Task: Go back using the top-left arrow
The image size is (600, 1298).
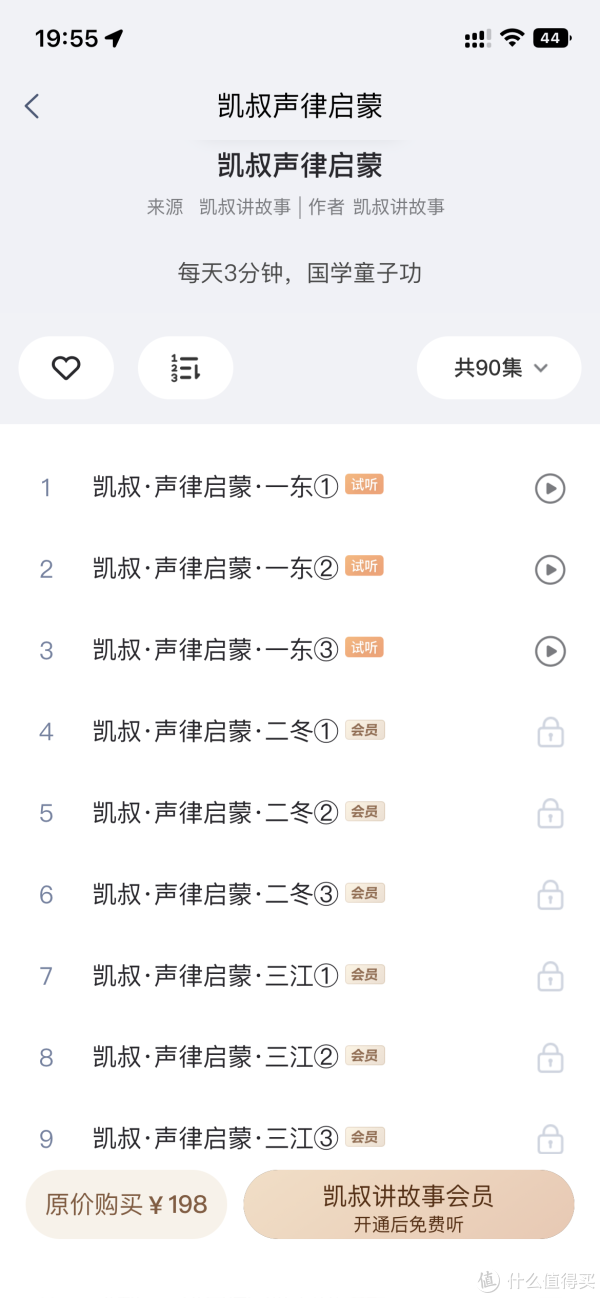Action: tap(32, 106)
